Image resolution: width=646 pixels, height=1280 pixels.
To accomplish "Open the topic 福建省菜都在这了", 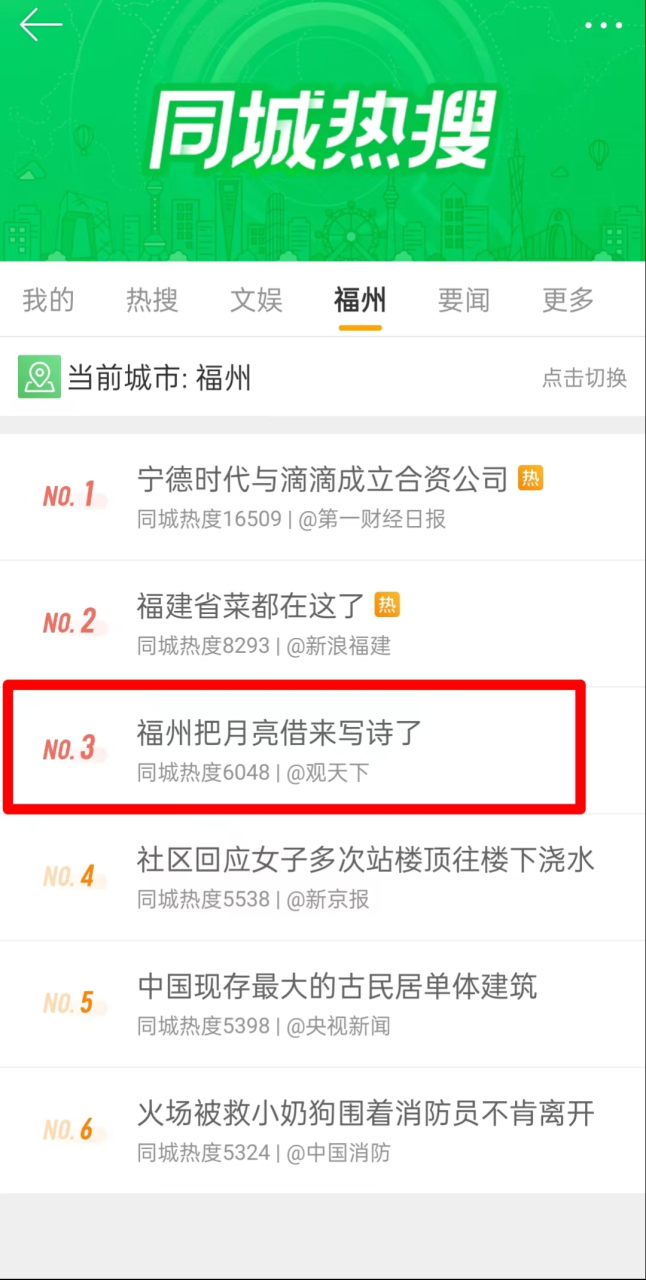I will coord(254,606).
